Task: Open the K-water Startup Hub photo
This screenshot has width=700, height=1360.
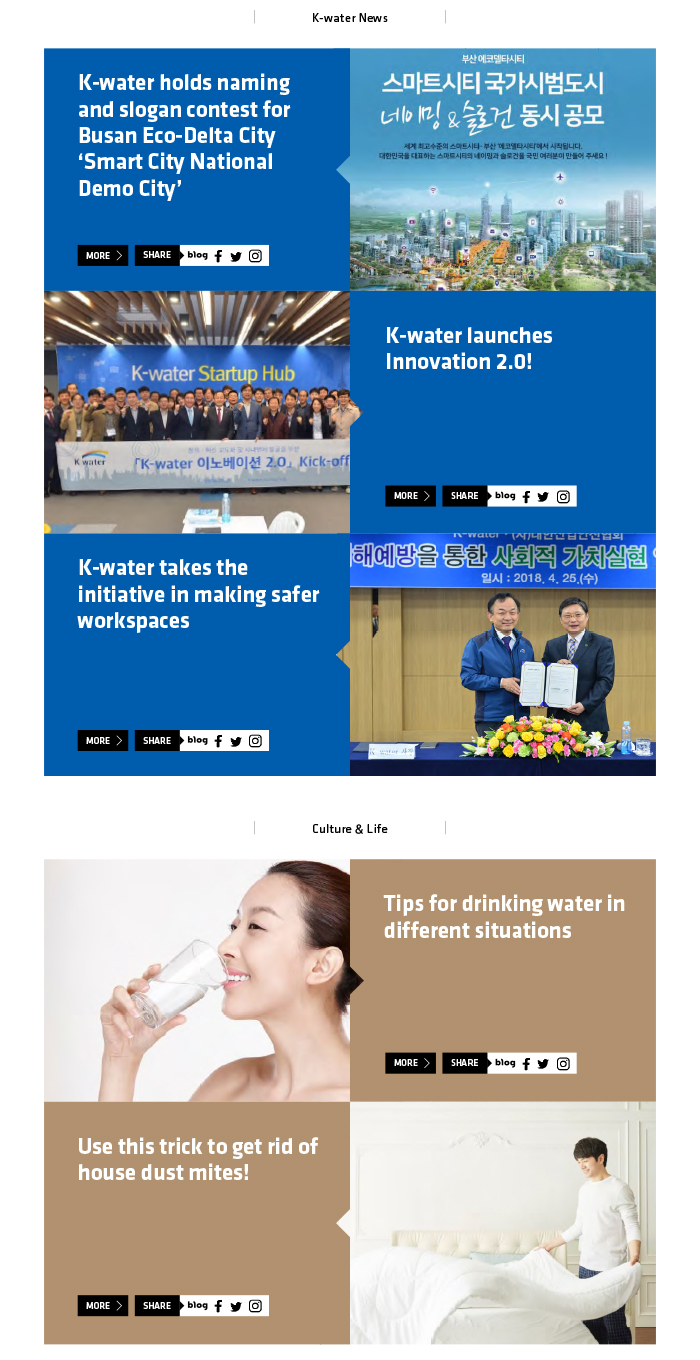Action: 197,412
